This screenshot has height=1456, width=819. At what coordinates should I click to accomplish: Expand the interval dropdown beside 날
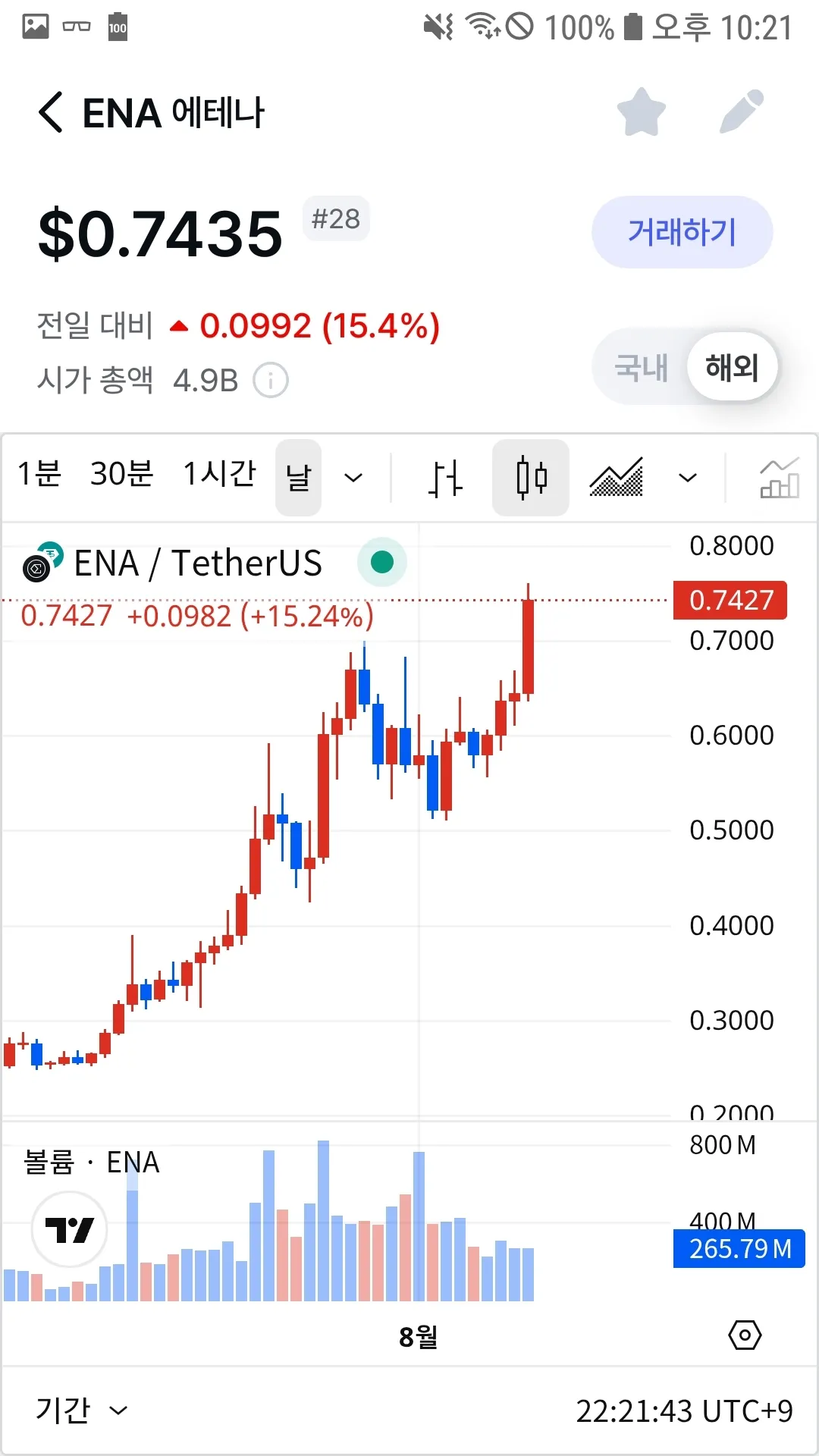point(353,478)
